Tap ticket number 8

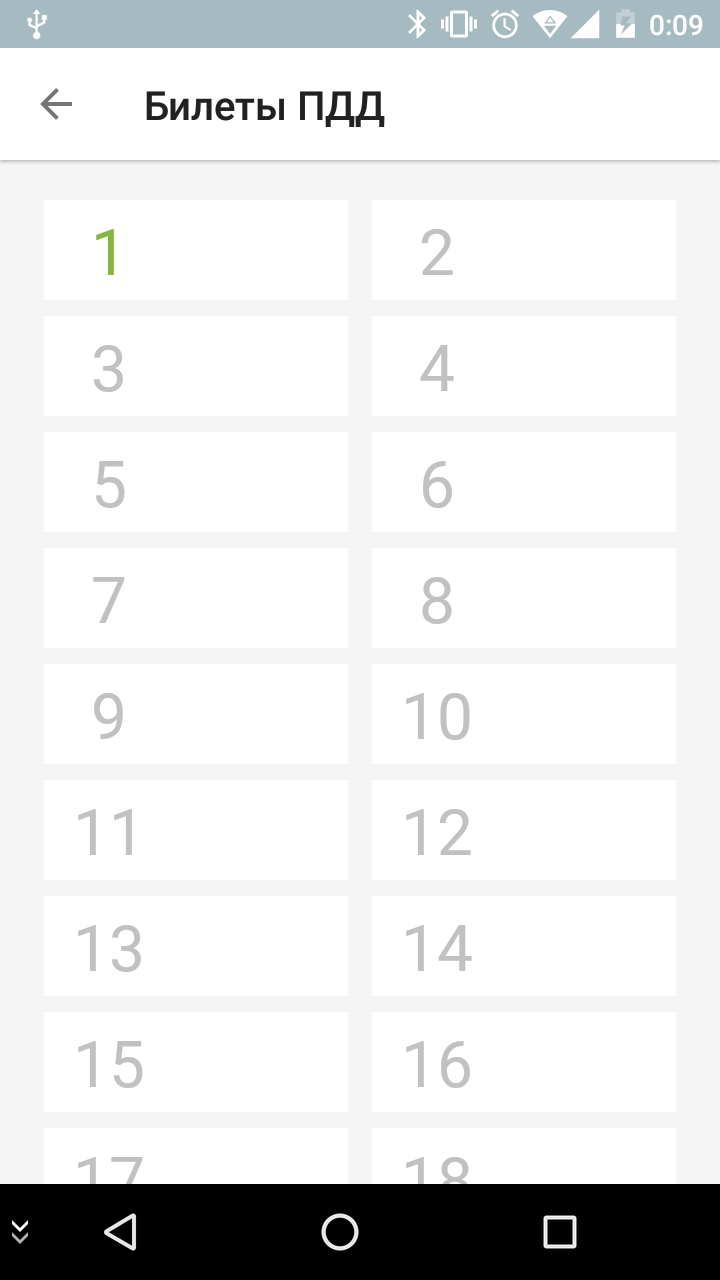point(524,598)
